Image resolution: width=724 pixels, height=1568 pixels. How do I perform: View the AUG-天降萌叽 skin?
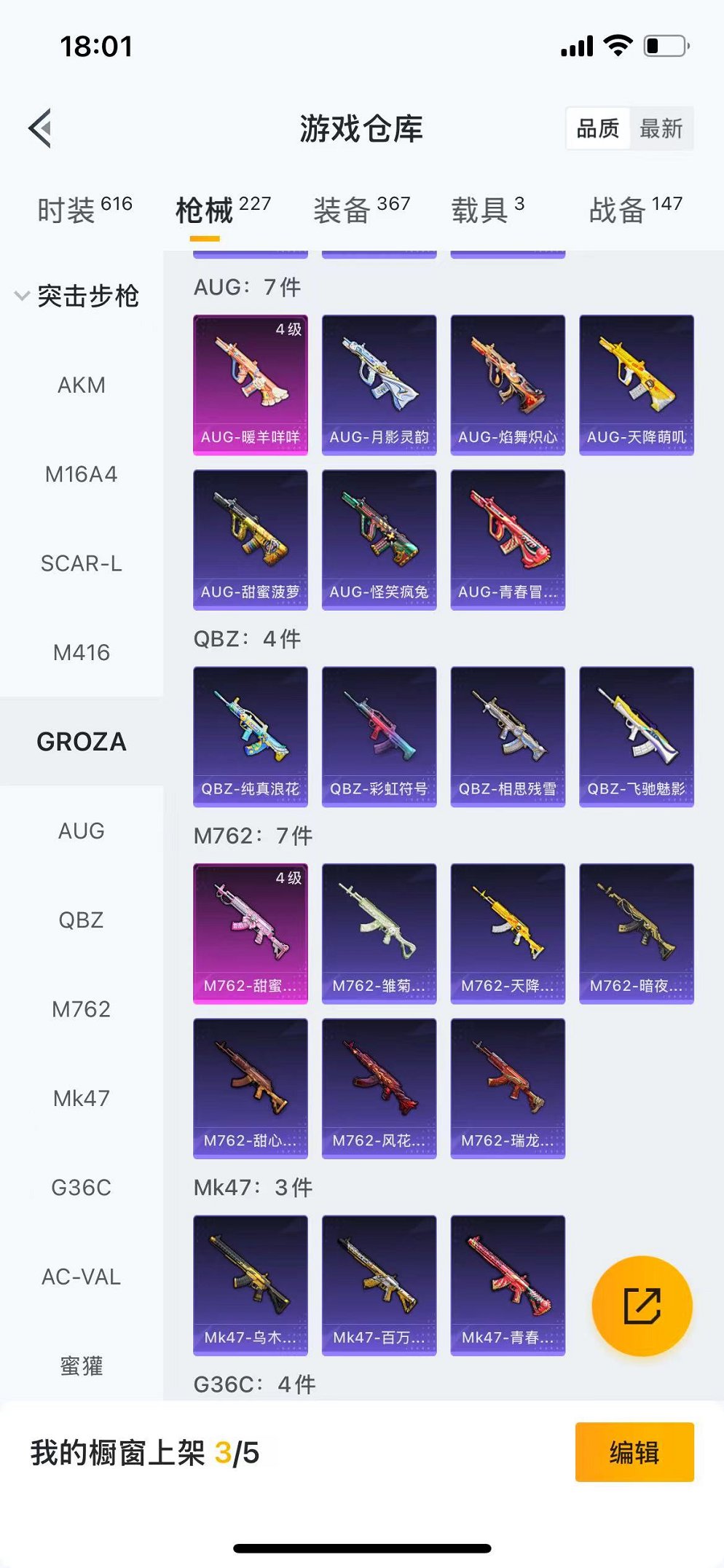tap(636, 385)
